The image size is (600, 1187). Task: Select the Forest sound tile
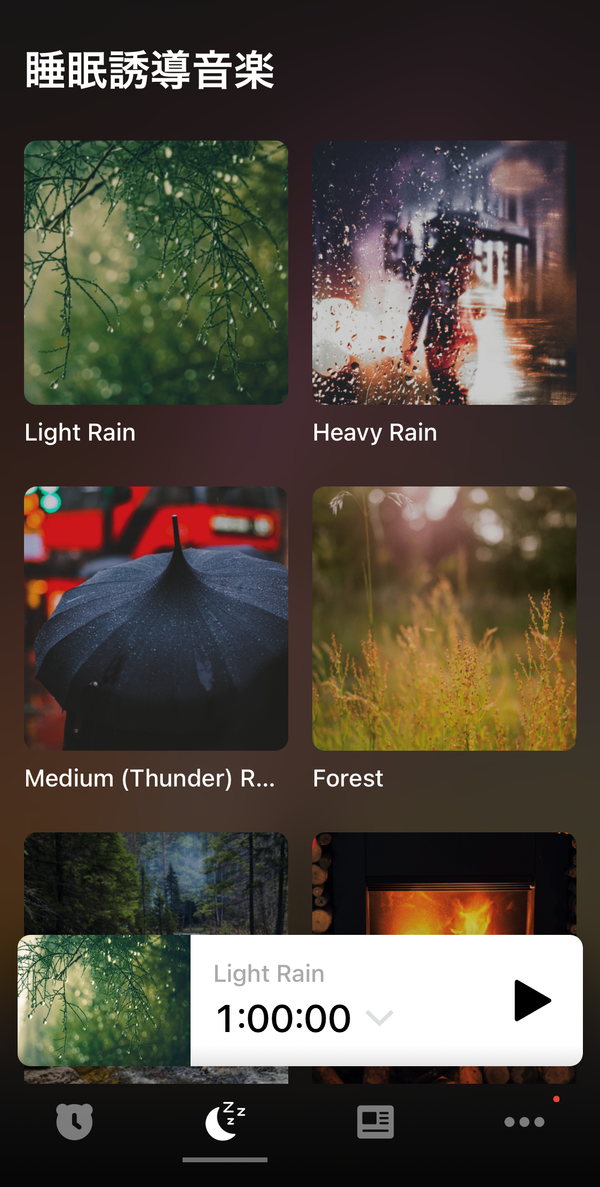click(444, 618)
